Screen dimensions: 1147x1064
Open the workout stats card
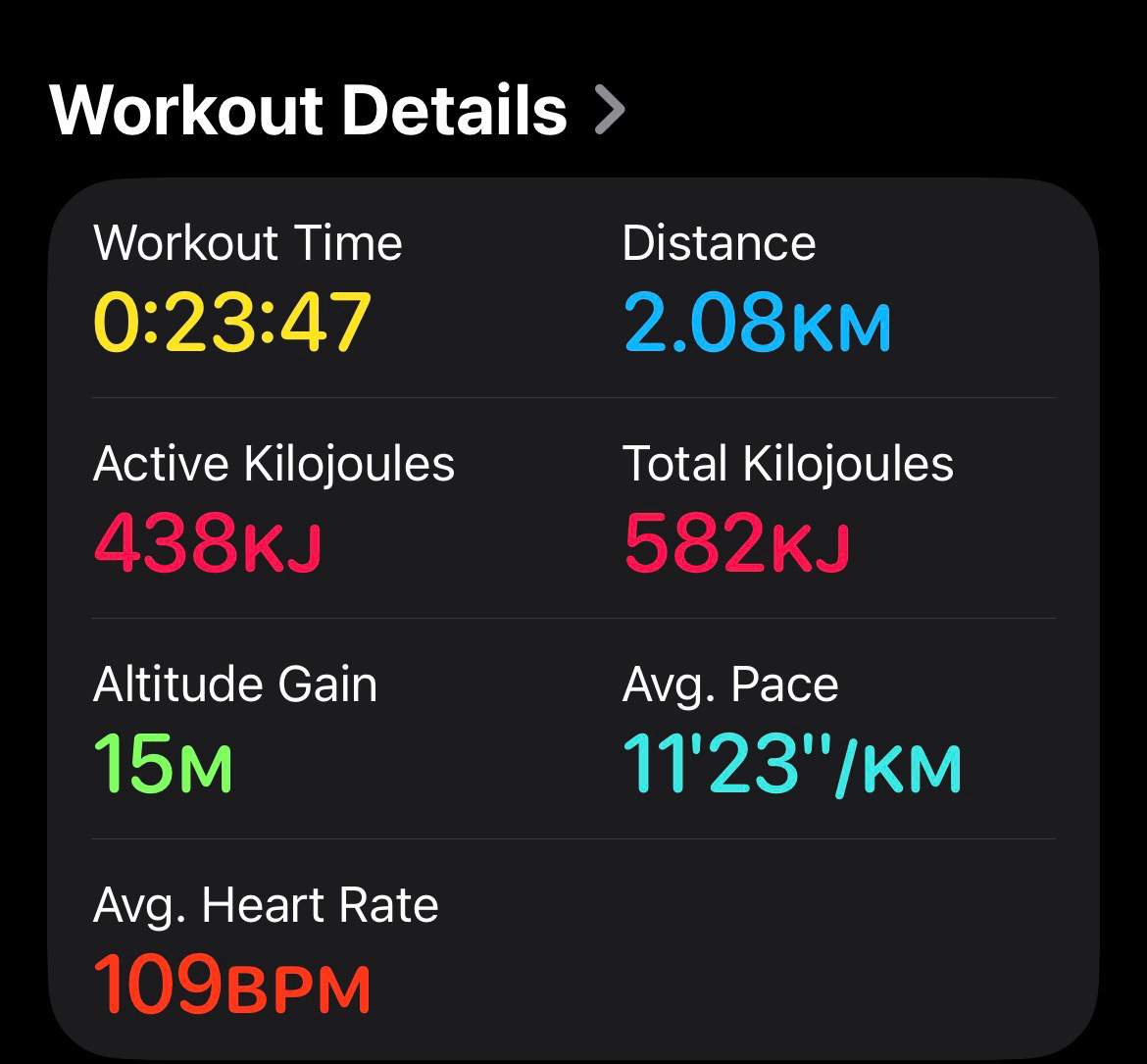coord(573,618)
